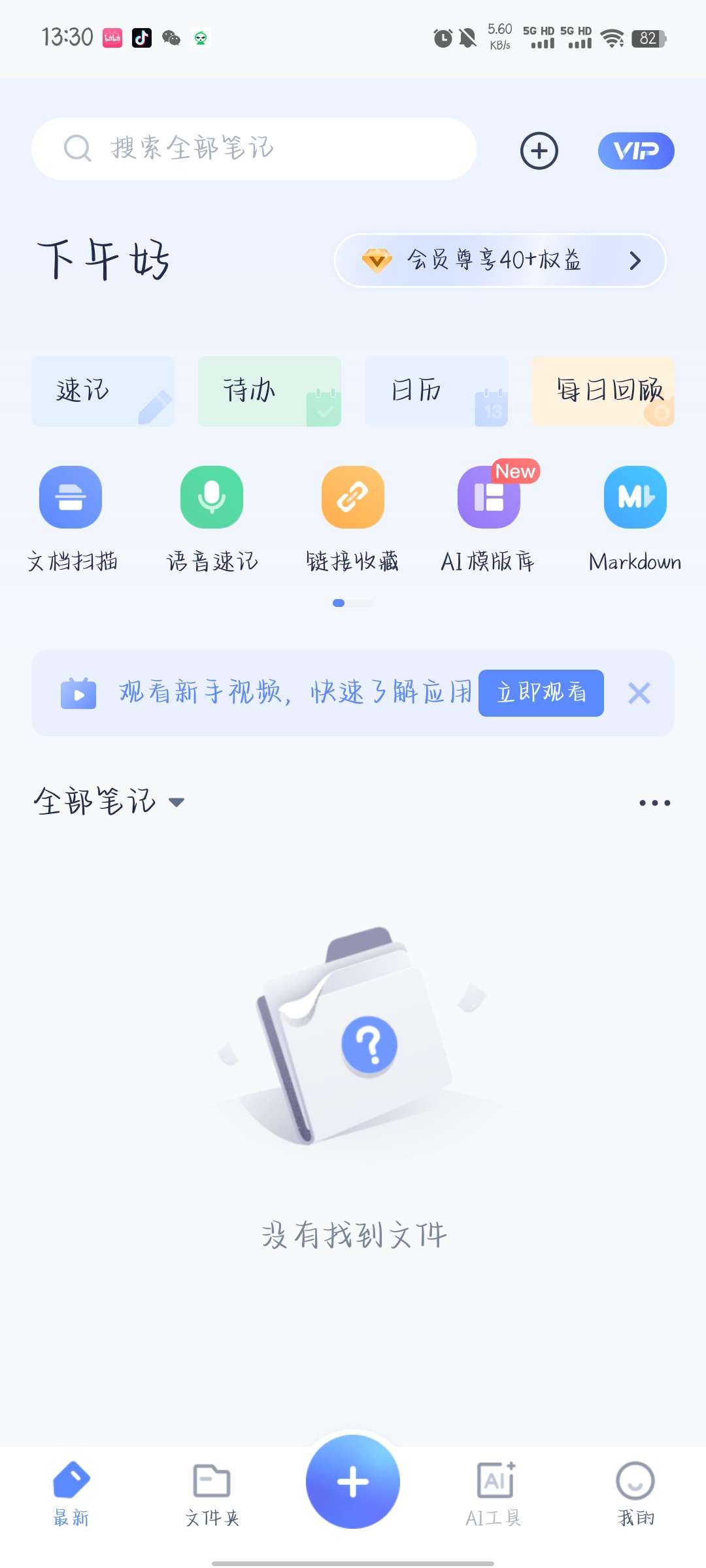
Task: Open the 待办 to-do card
Action: coord(269,391)
